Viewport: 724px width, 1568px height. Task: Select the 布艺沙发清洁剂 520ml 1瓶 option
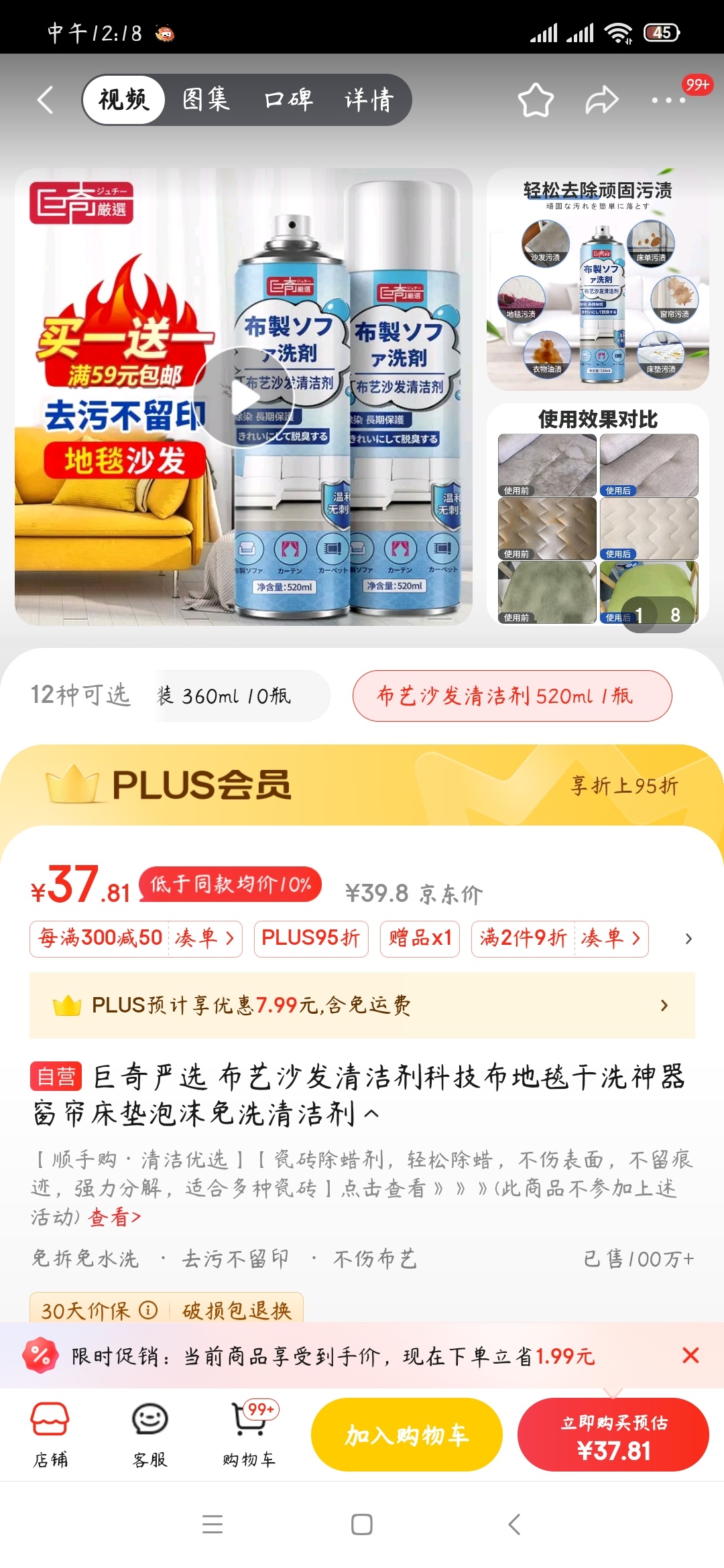click(x=512, y=696)
